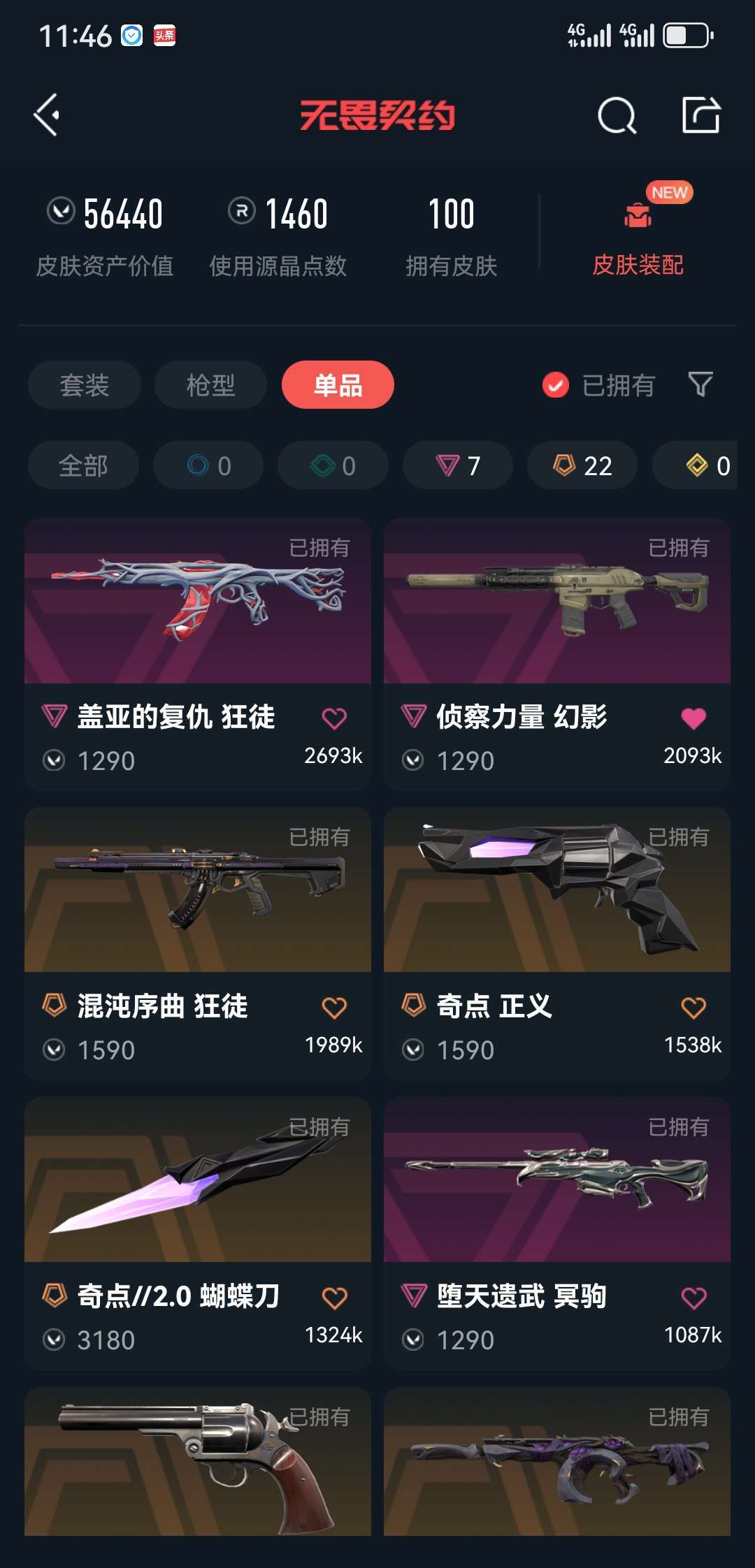Image resolution: width=755 pixels, height=1568 pixels.
Task: Switch to the 套装 tab
Action: 83,384
